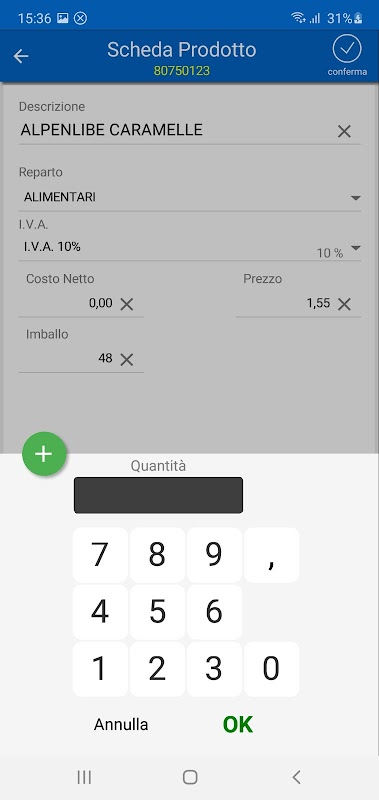The height and width of the screenshot is (800, 379).
Task: Open recent apps from navigation bar
Action: [x=84, y=777]
